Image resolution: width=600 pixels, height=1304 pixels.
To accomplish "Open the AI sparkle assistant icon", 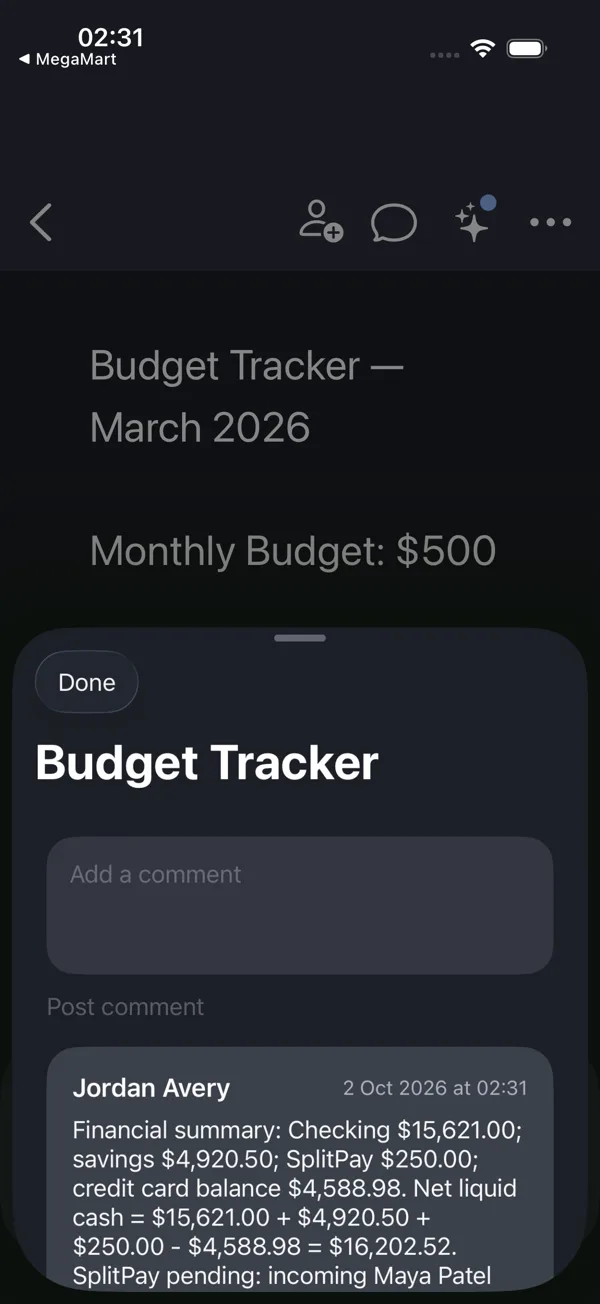I will [x=475, y=219].
